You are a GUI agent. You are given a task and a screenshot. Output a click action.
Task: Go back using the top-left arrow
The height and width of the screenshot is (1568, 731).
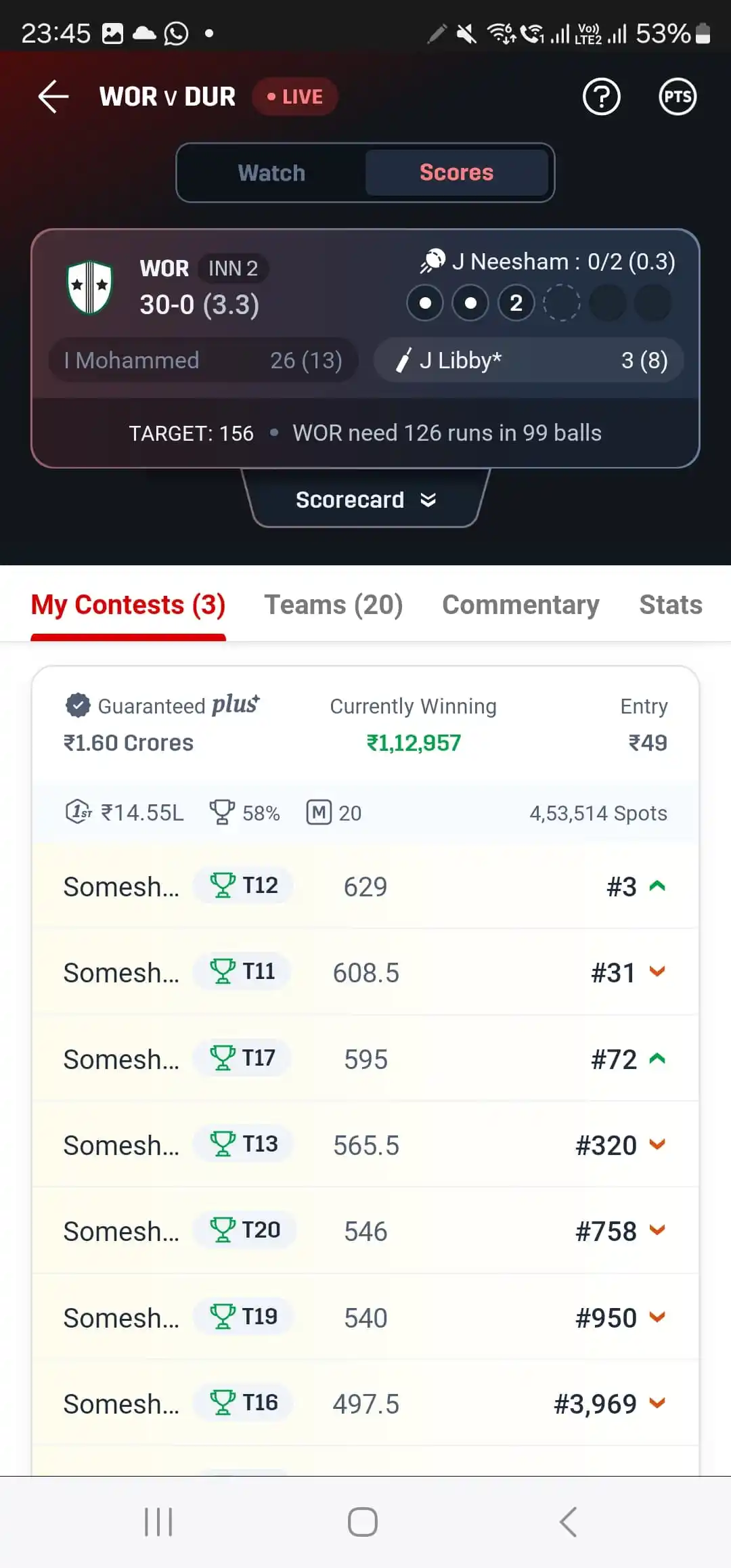click(53, 96)
